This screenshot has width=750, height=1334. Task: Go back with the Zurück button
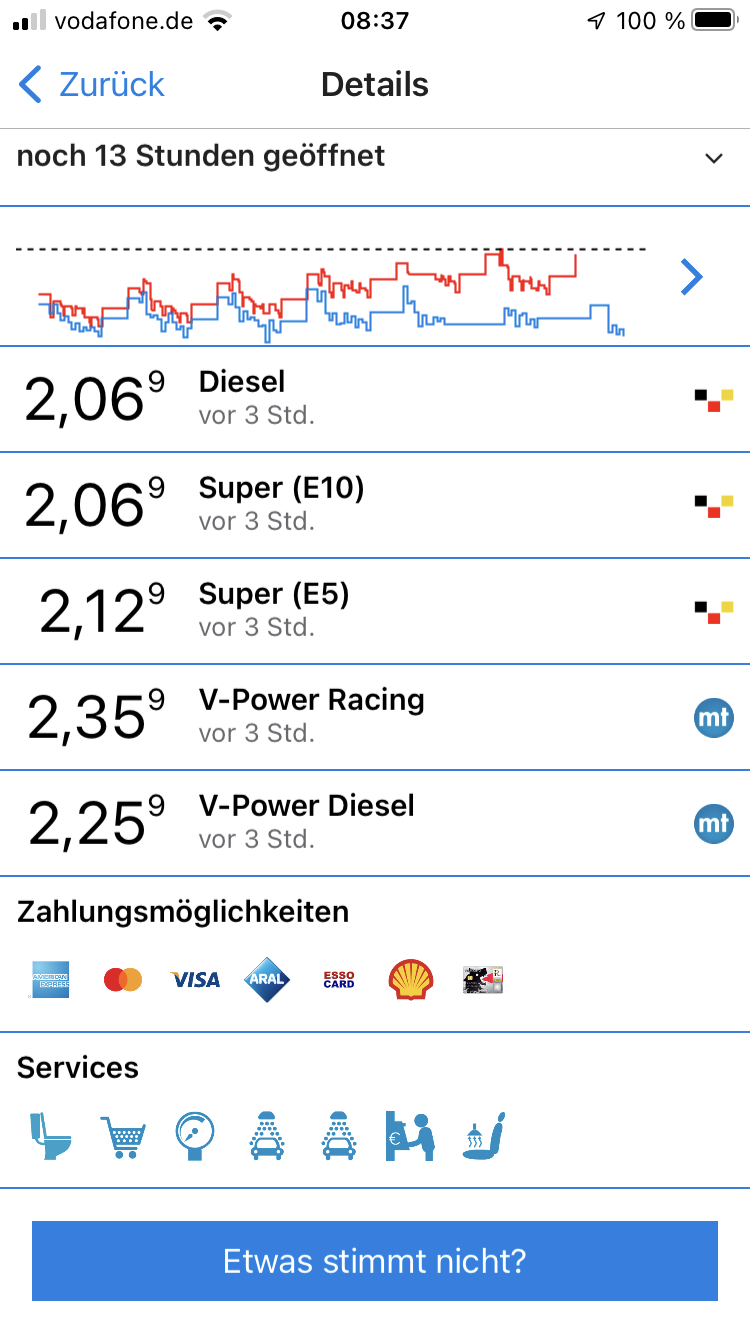(91, 85)
